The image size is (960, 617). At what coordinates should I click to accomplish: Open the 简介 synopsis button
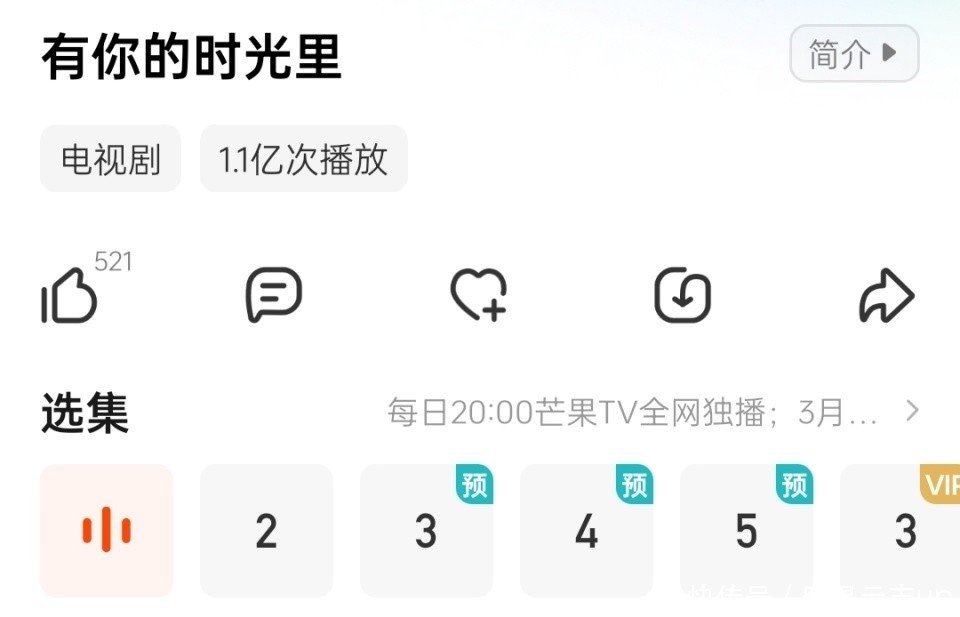click(853, 54)
